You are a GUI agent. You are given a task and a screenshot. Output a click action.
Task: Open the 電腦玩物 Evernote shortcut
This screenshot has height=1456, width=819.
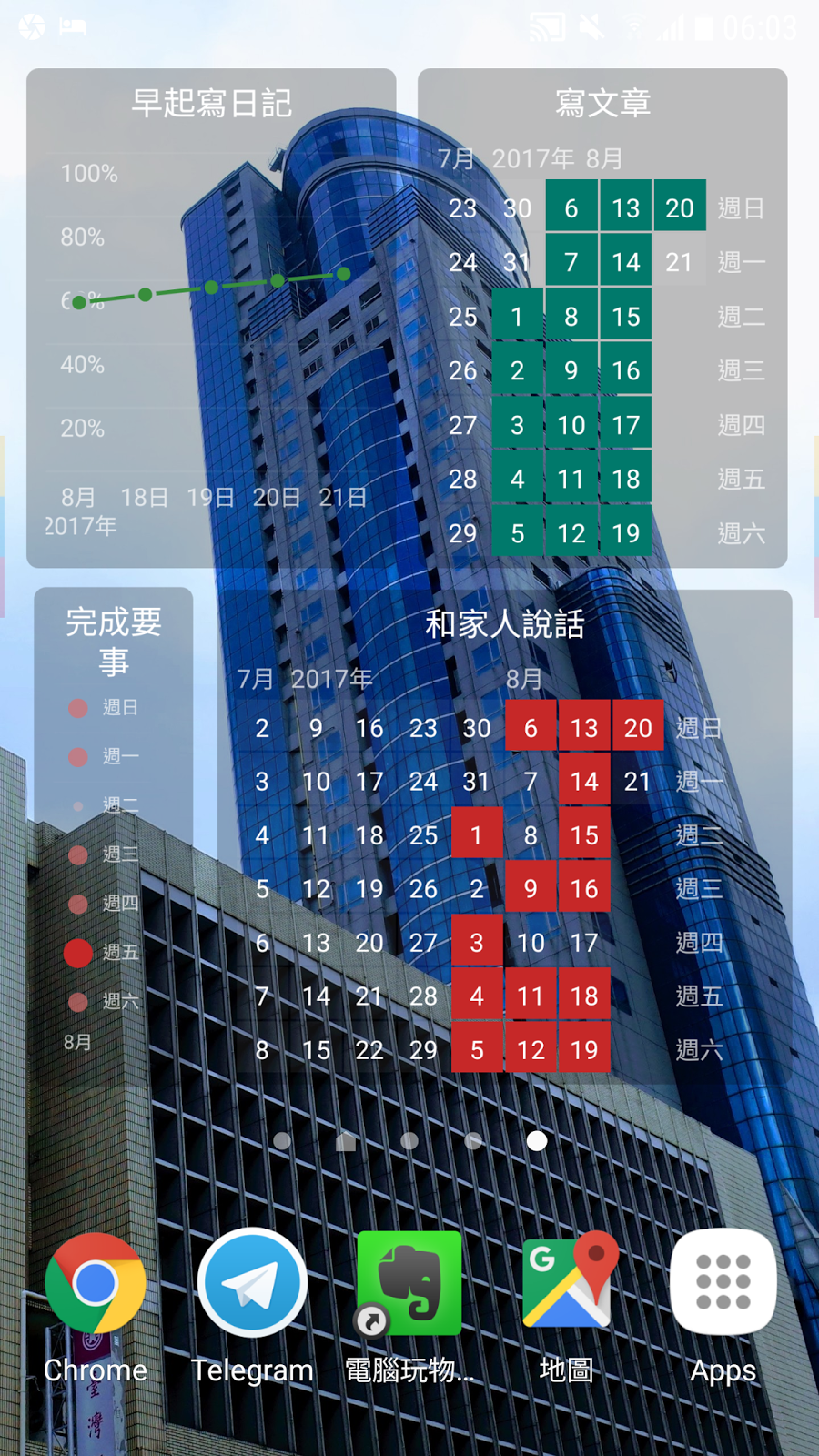tap(409, 1285)
